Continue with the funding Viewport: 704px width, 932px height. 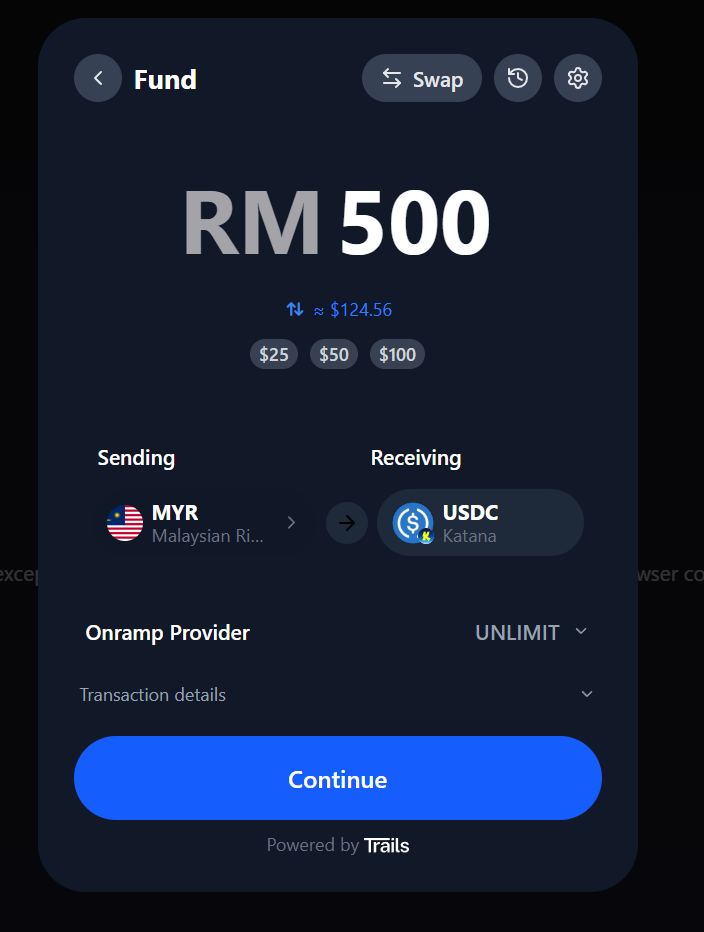[337, 778]
